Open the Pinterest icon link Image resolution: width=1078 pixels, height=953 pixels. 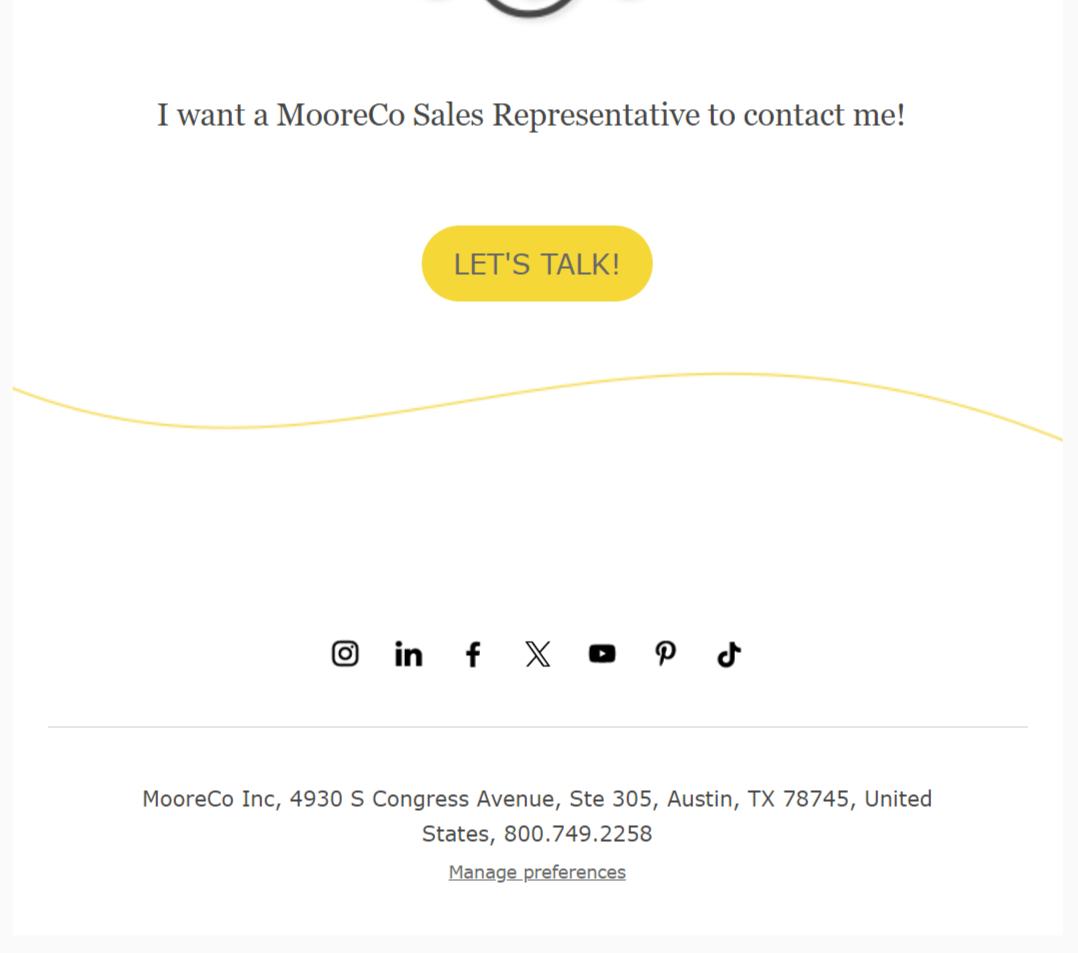(665, 654)
